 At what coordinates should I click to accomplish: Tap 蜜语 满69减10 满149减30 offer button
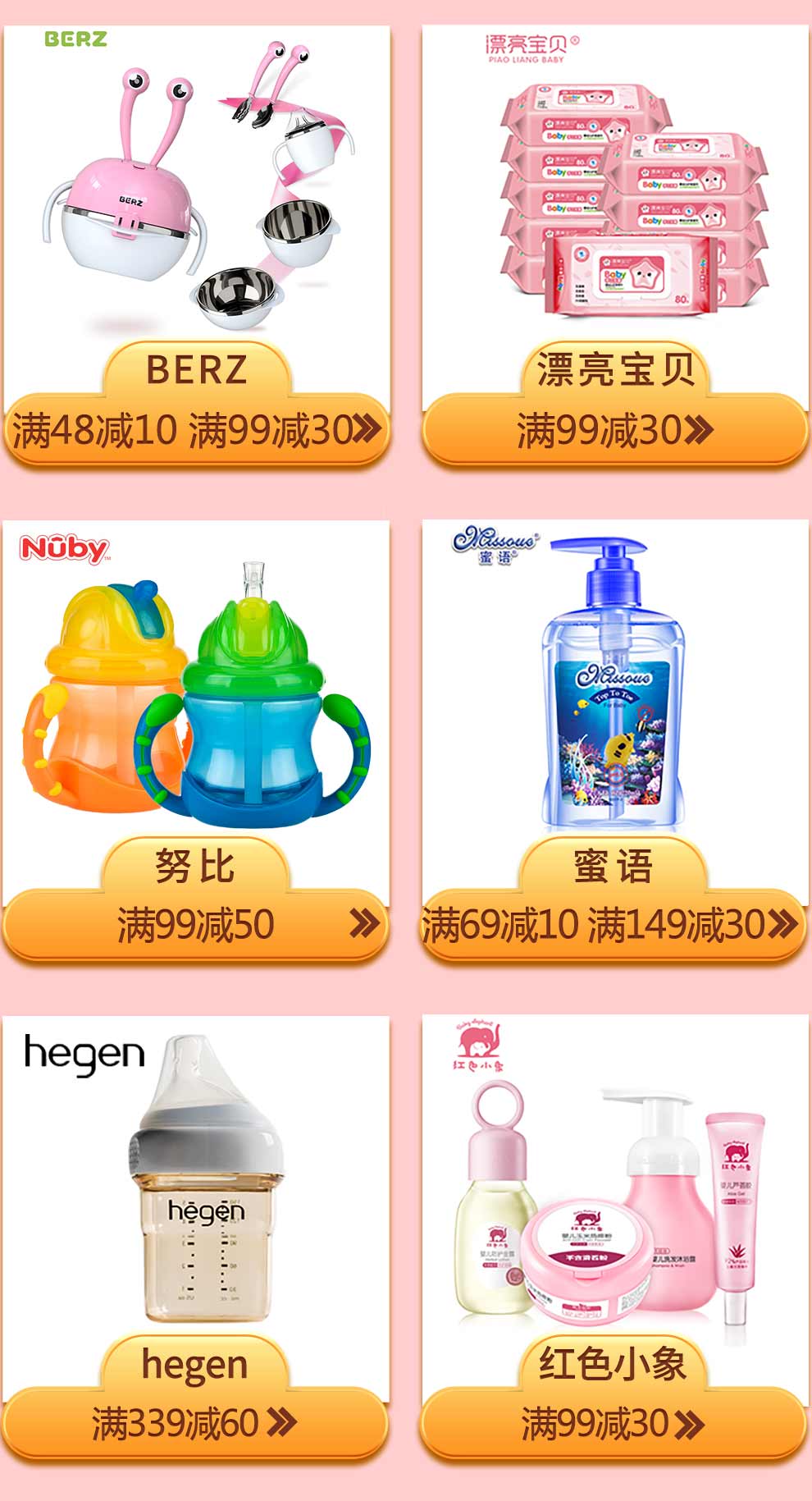613,925
